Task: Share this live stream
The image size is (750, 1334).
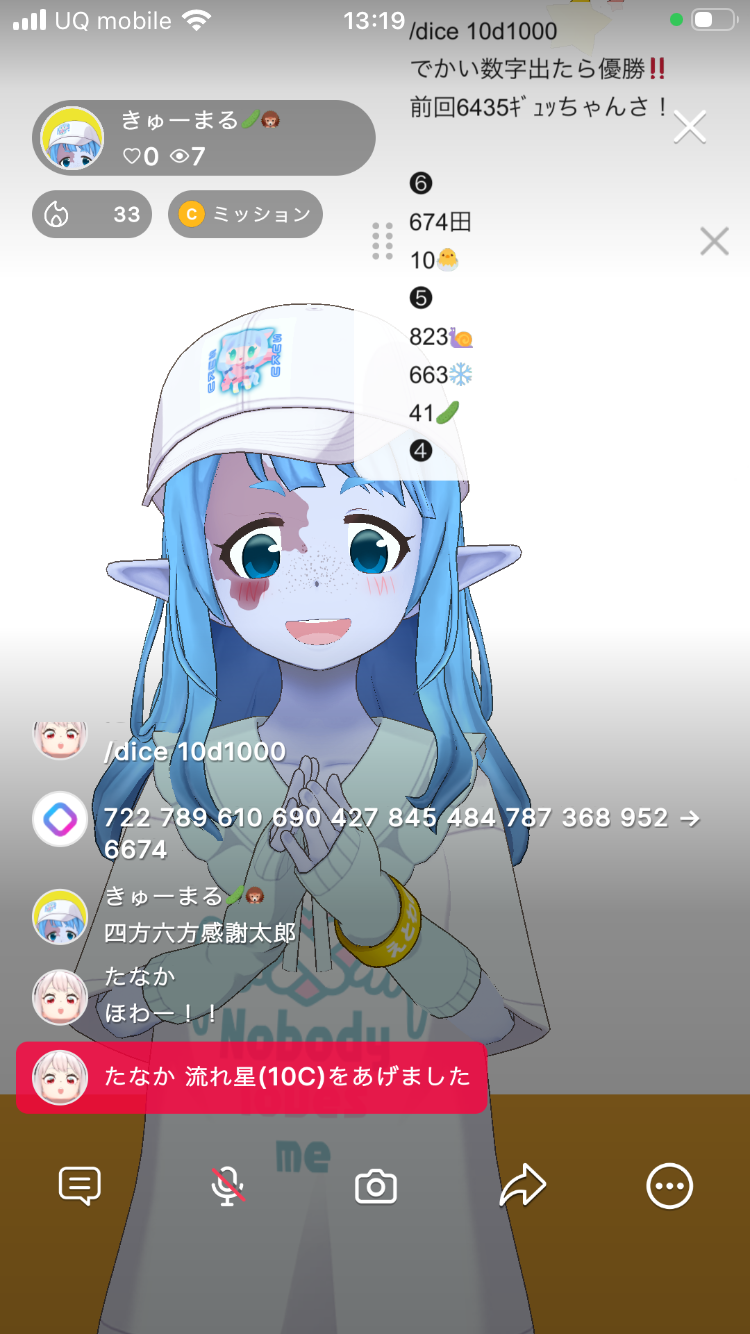Action: (x=522, y=1186)
